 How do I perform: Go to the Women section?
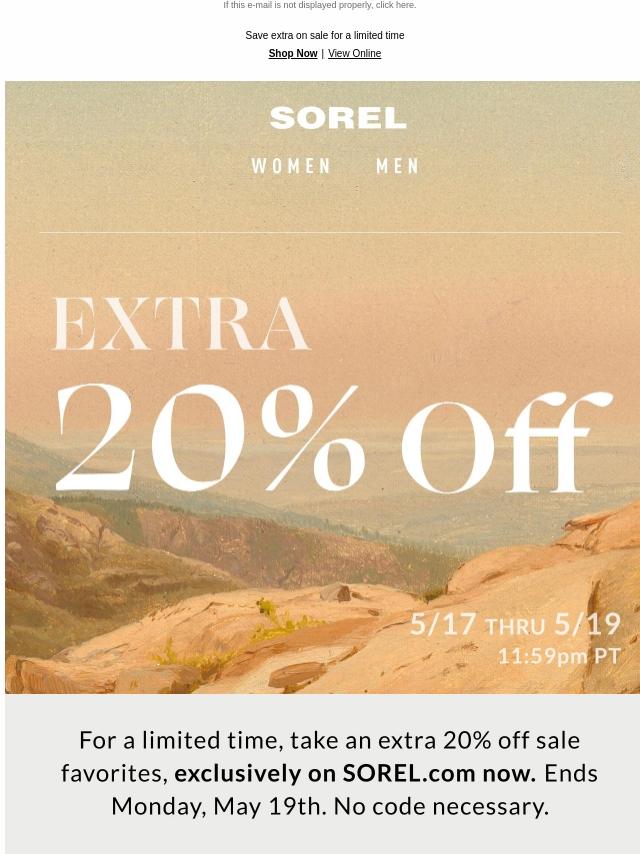tap(291, 166)
